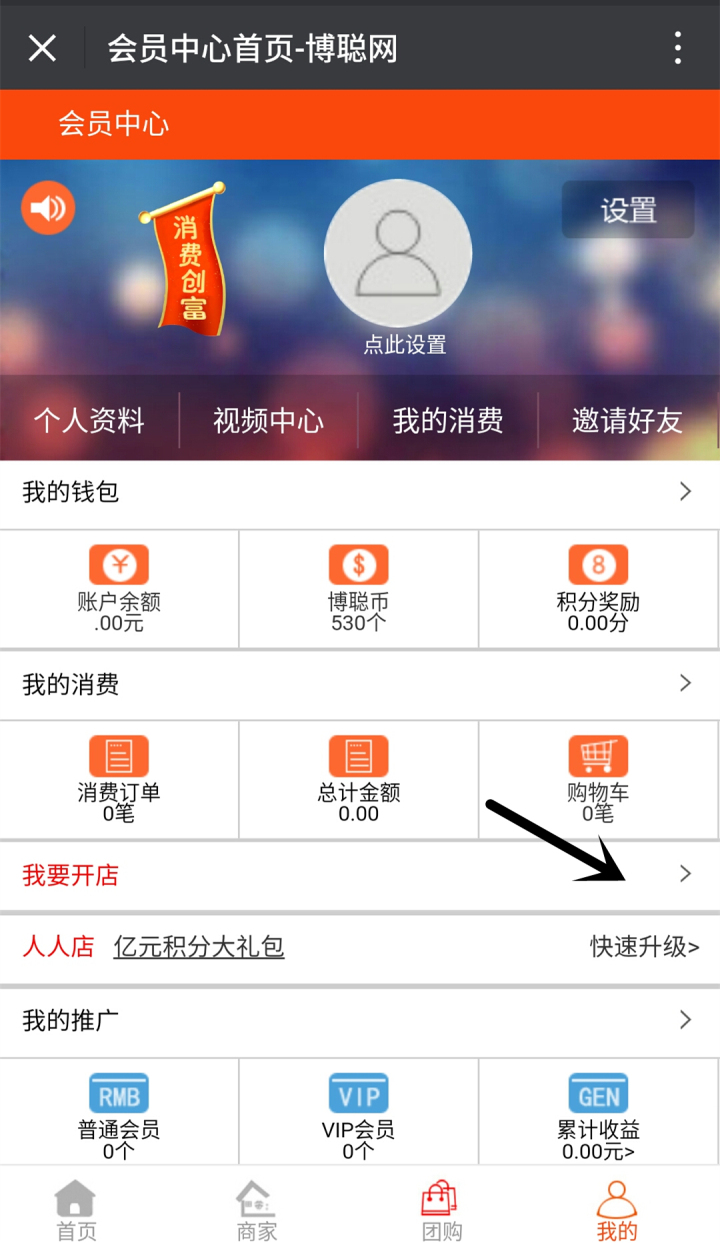This screenshot has height=1243, width=720.
Task: Tap the 亿元积分大礼包 link
Action: click(x=199, y=946)
